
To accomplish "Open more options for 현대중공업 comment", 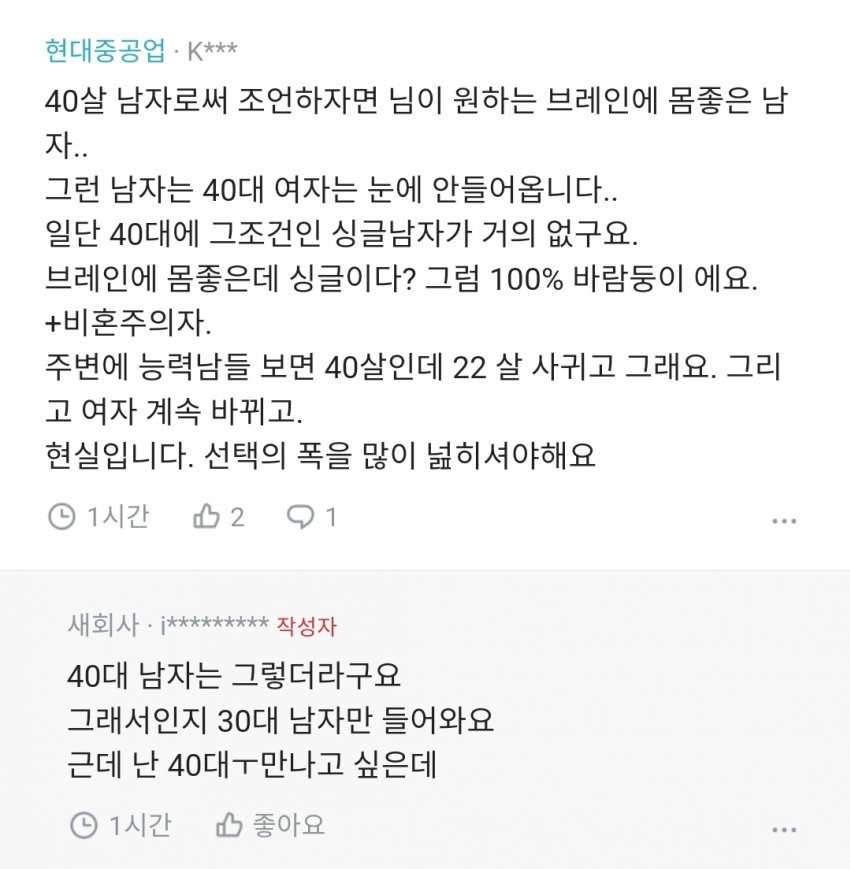I will pos(784,520).
